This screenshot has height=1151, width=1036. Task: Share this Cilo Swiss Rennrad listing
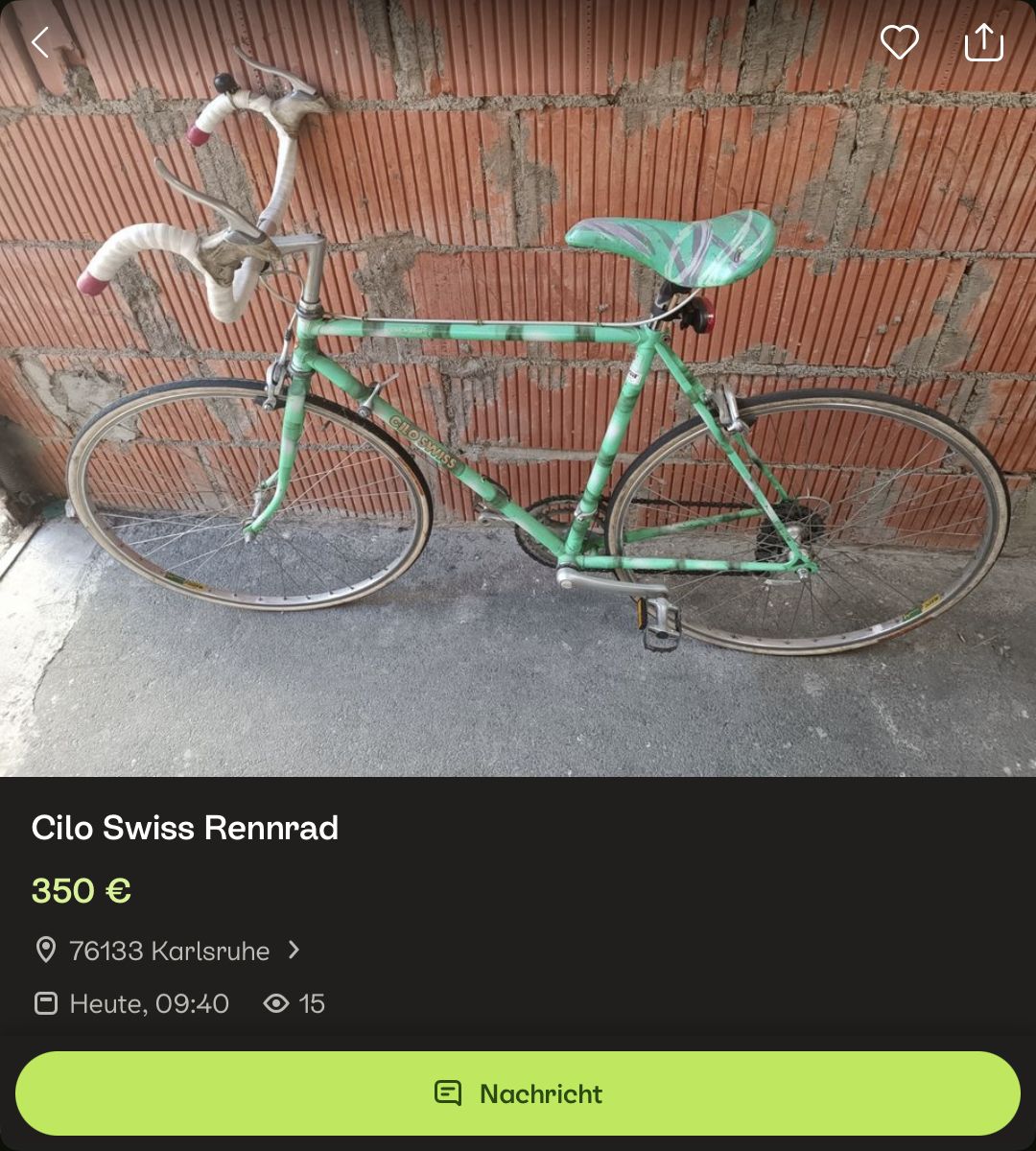click(983, 43)
